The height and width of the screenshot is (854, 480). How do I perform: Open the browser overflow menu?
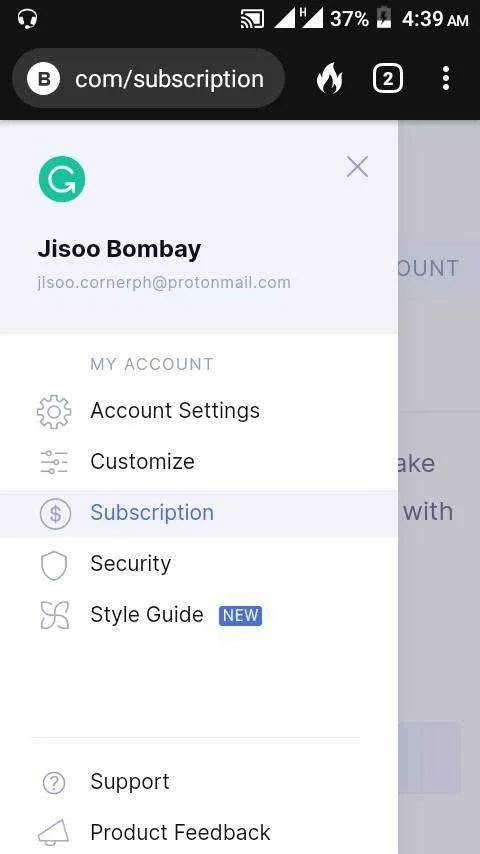tap(446, 78)
